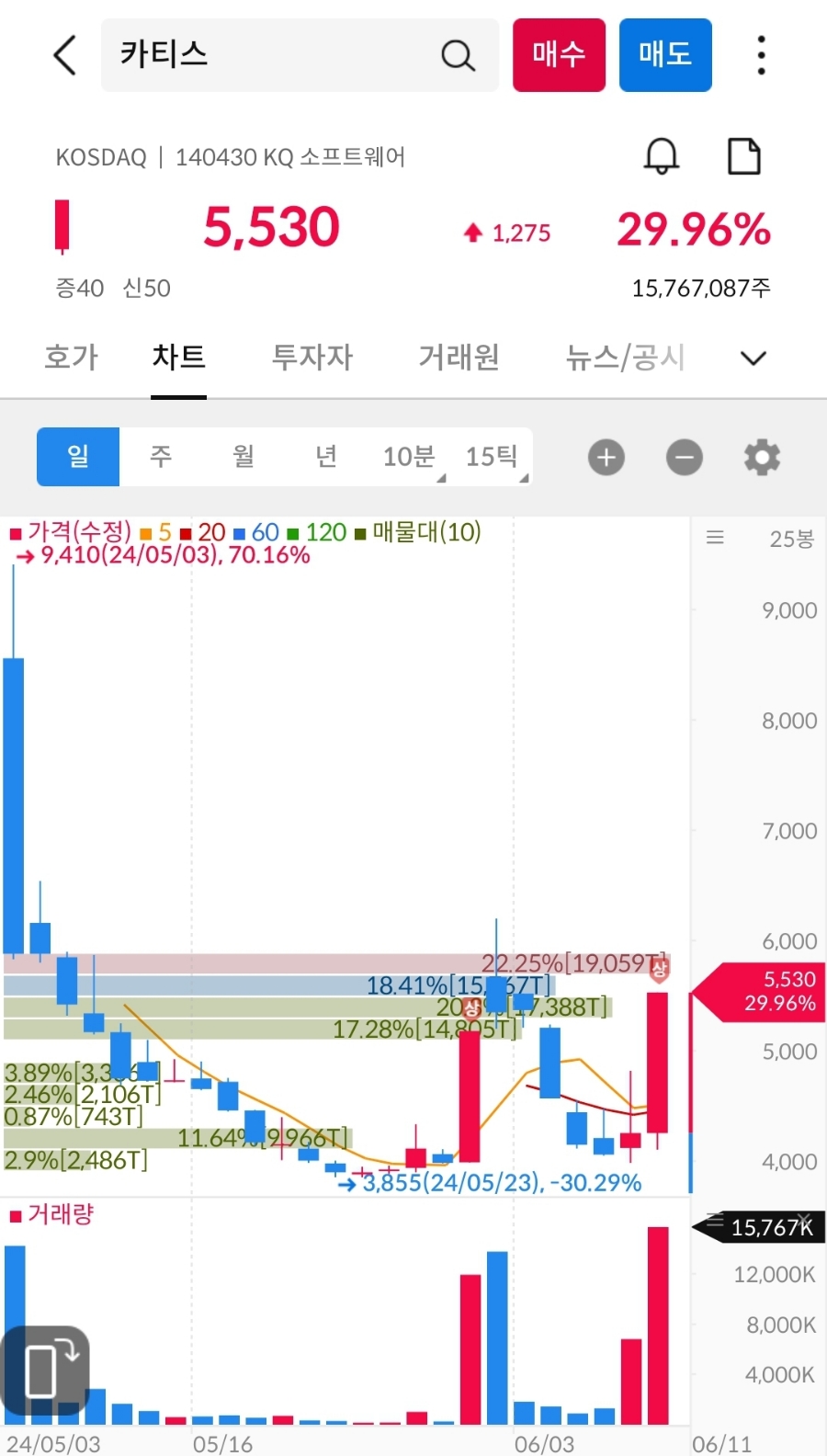The height and width of the screenshot is (1456, 827).
Task: Switch to the 호가 tab
Action: pos(71,357)
